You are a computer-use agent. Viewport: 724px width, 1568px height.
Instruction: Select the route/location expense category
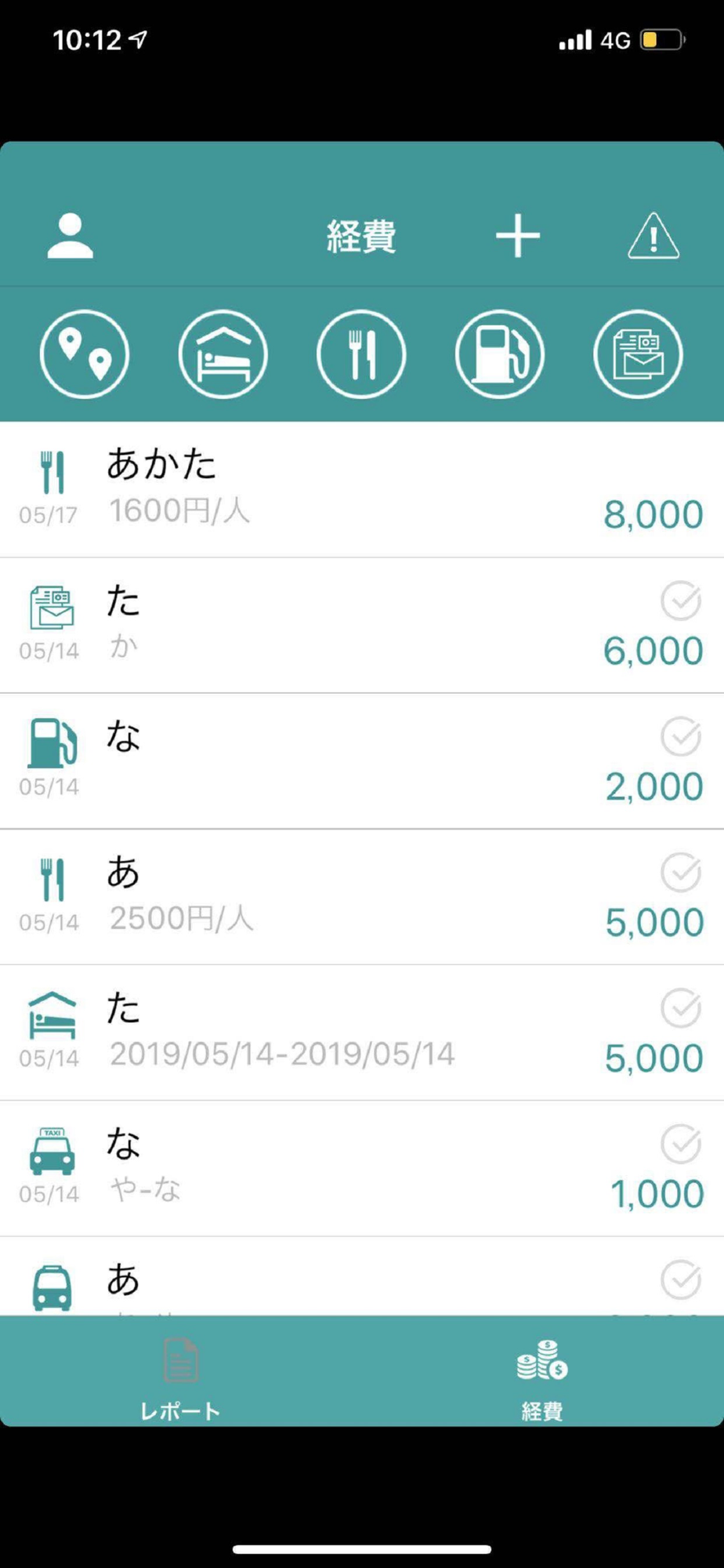pyautogui.click(x=85, y=354)
